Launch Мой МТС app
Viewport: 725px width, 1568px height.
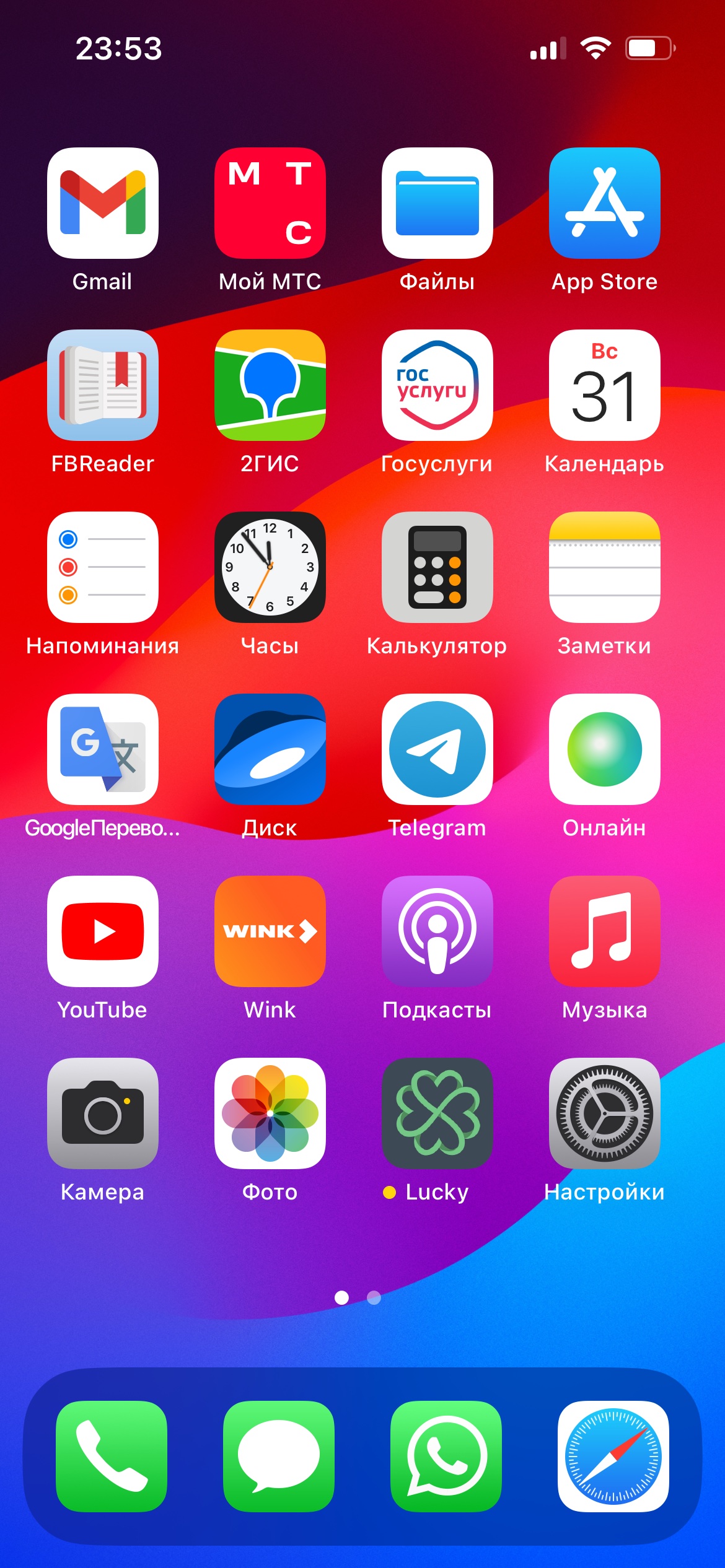(x=270, y=203)
